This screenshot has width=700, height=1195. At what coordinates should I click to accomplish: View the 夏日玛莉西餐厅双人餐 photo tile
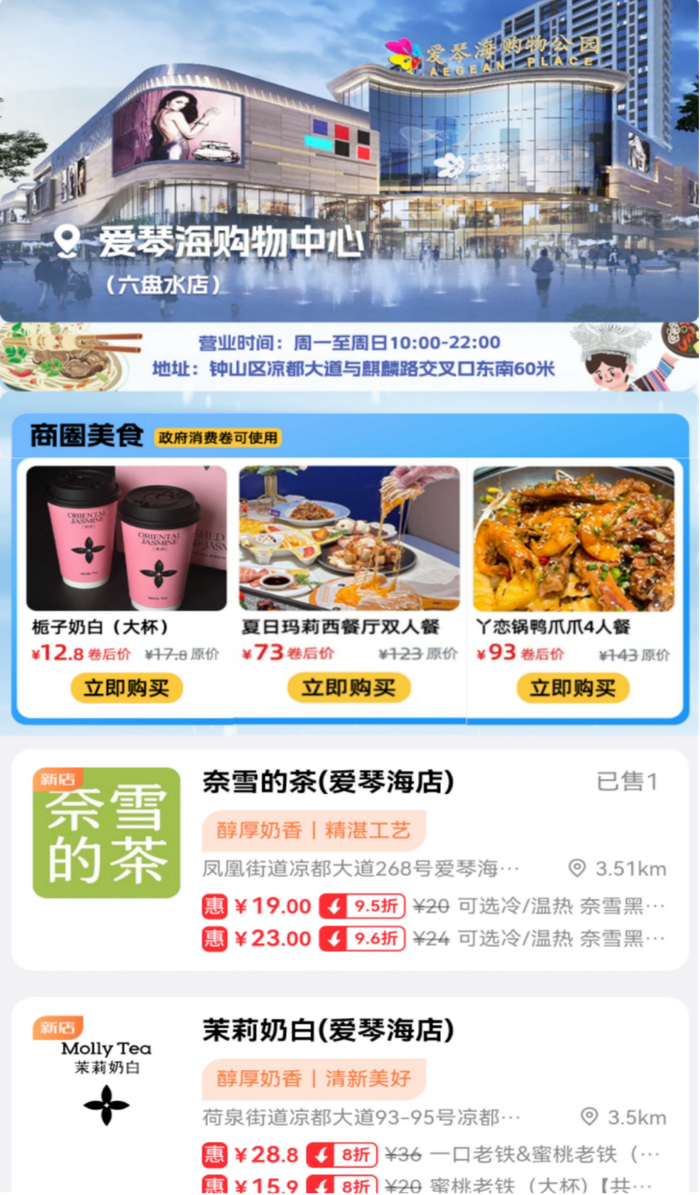349,538
